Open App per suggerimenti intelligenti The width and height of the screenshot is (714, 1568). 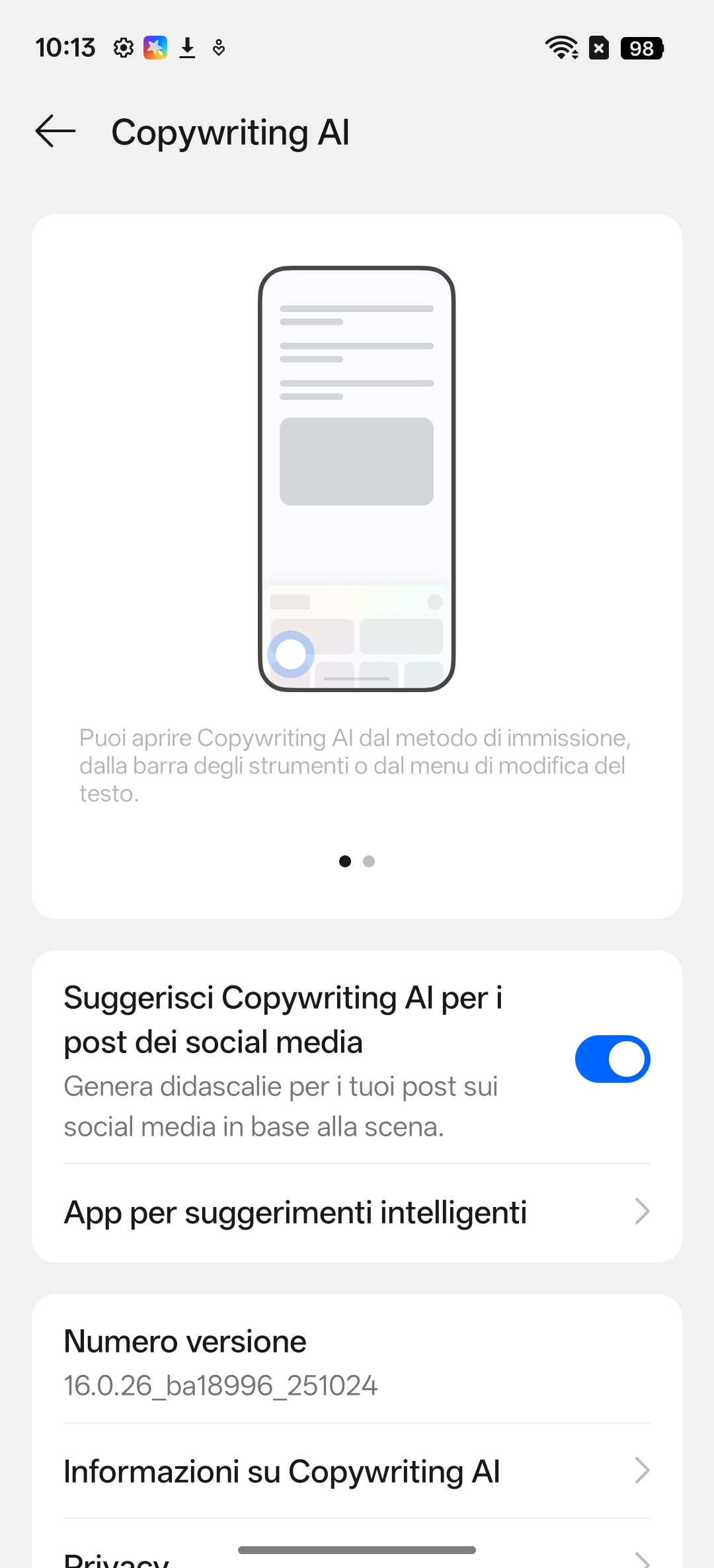pyautogui.click(x=357, y=1212)
